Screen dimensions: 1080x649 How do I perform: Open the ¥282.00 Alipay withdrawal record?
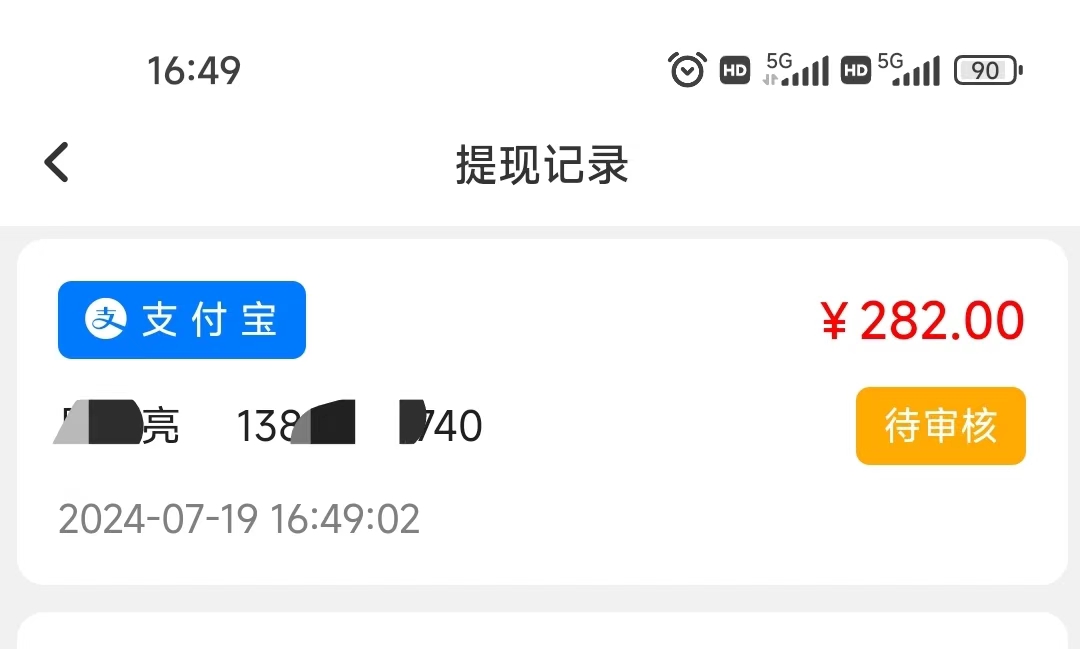(541, 412)
